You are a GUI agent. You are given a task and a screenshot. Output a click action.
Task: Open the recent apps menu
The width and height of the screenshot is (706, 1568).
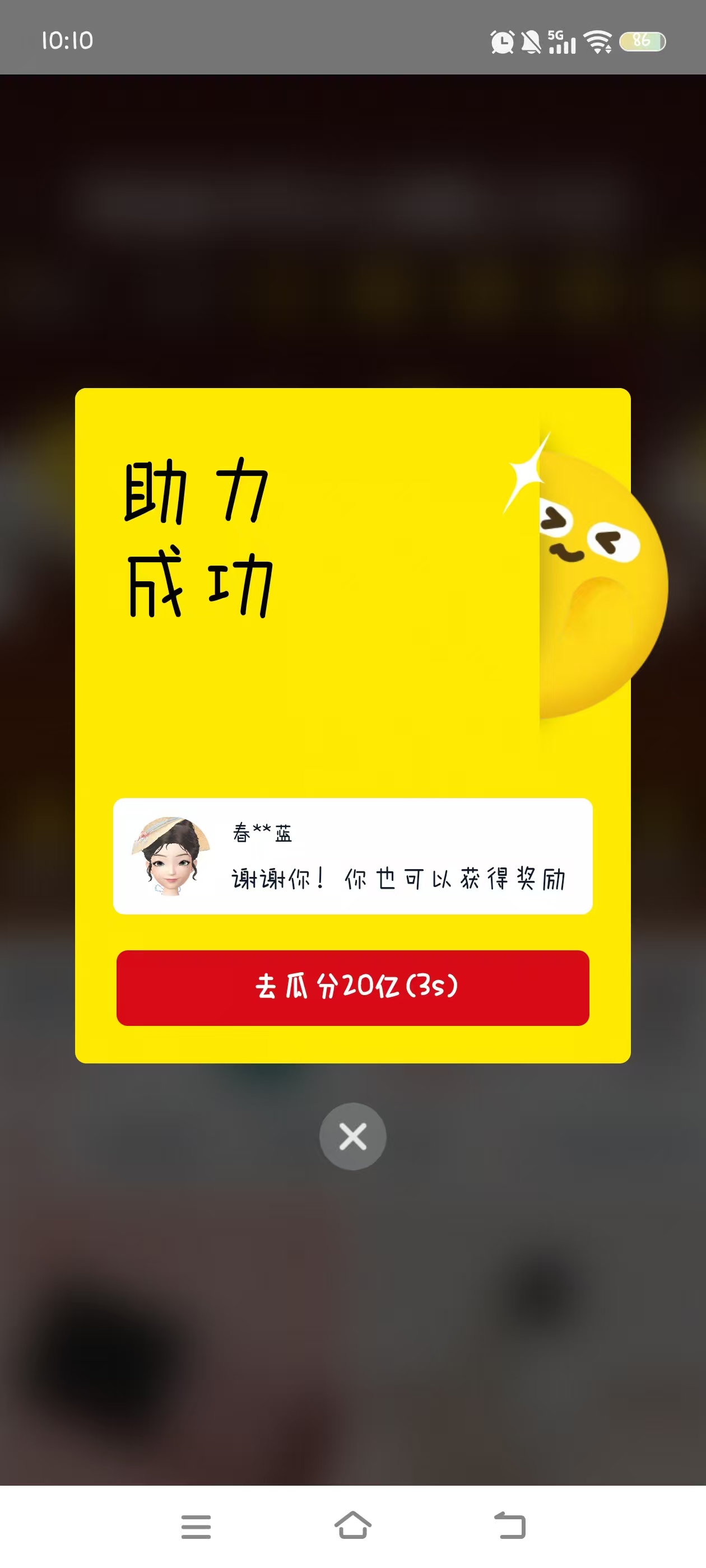tap(196, 1526)
